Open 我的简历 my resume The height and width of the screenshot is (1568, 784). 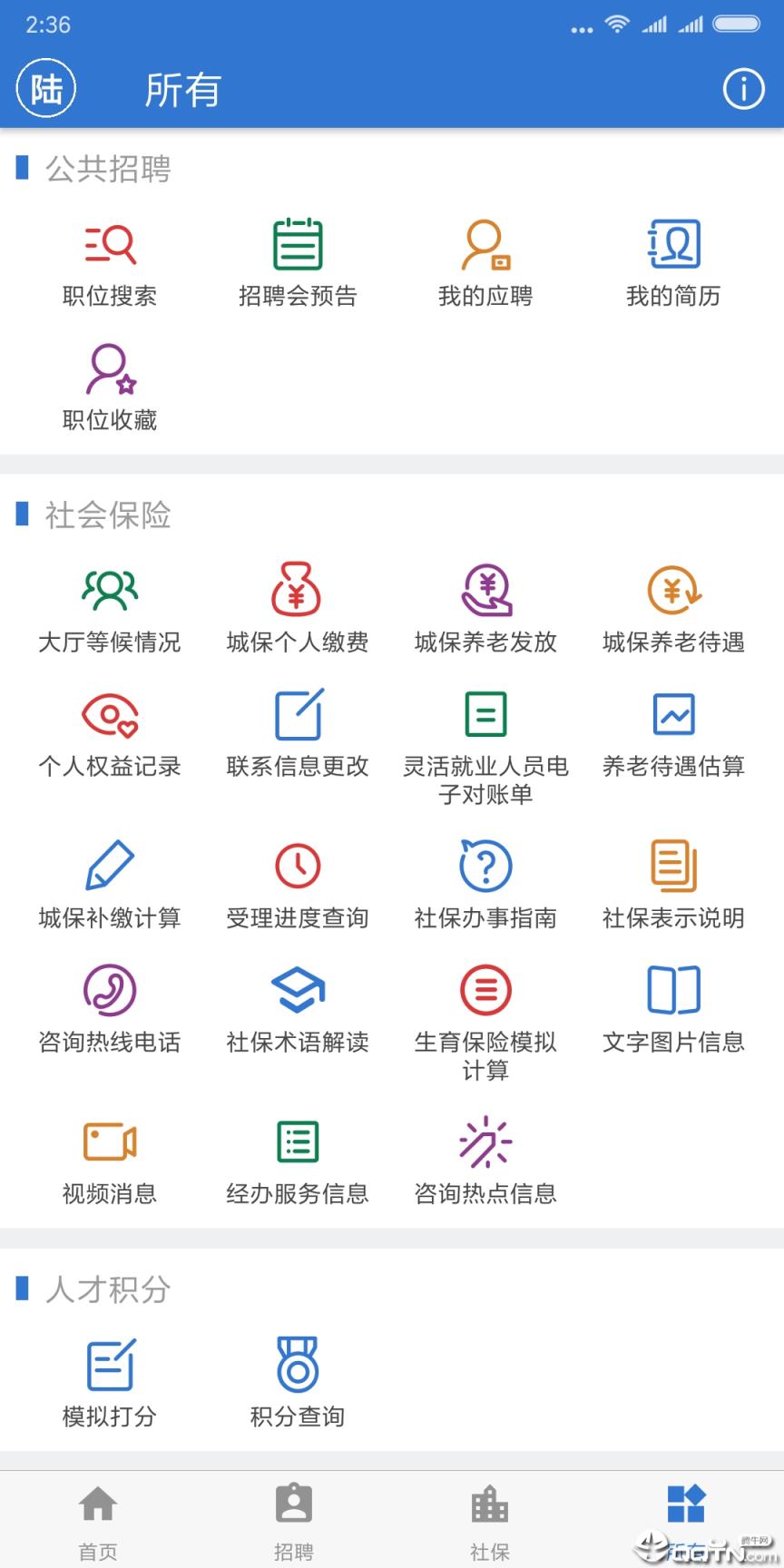click(672, 260)
